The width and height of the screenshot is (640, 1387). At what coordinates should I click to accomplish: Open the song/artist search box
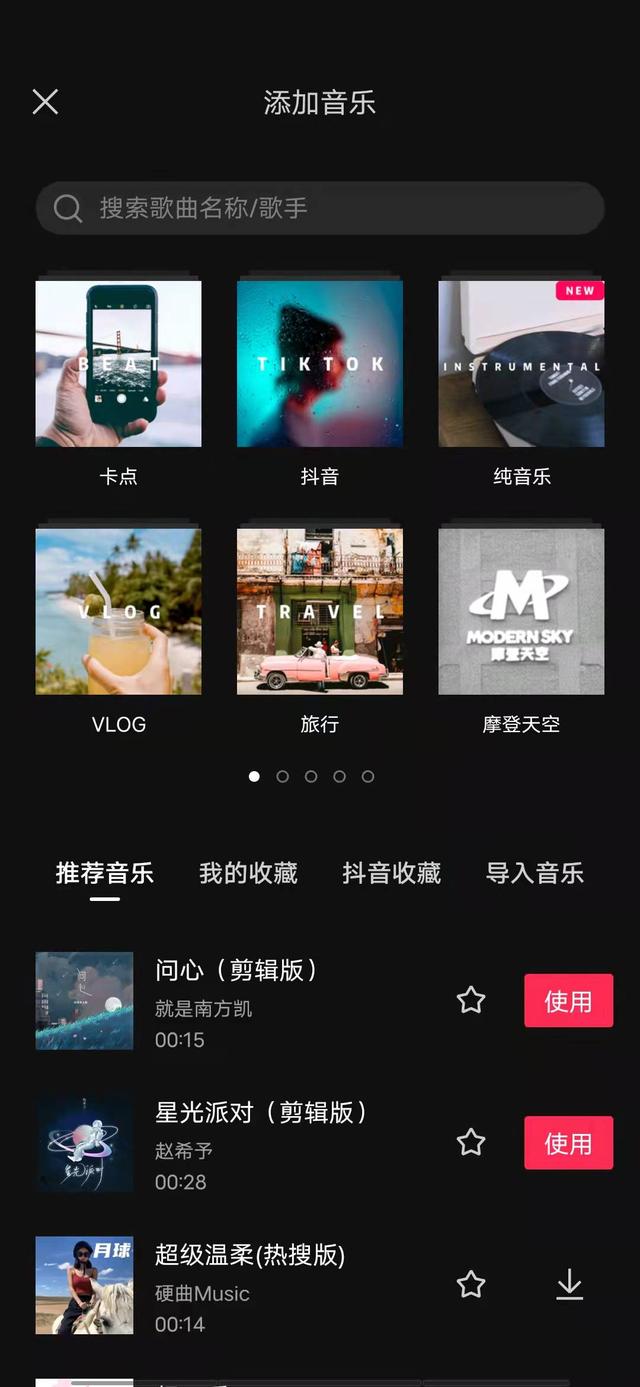coord(320,208)
